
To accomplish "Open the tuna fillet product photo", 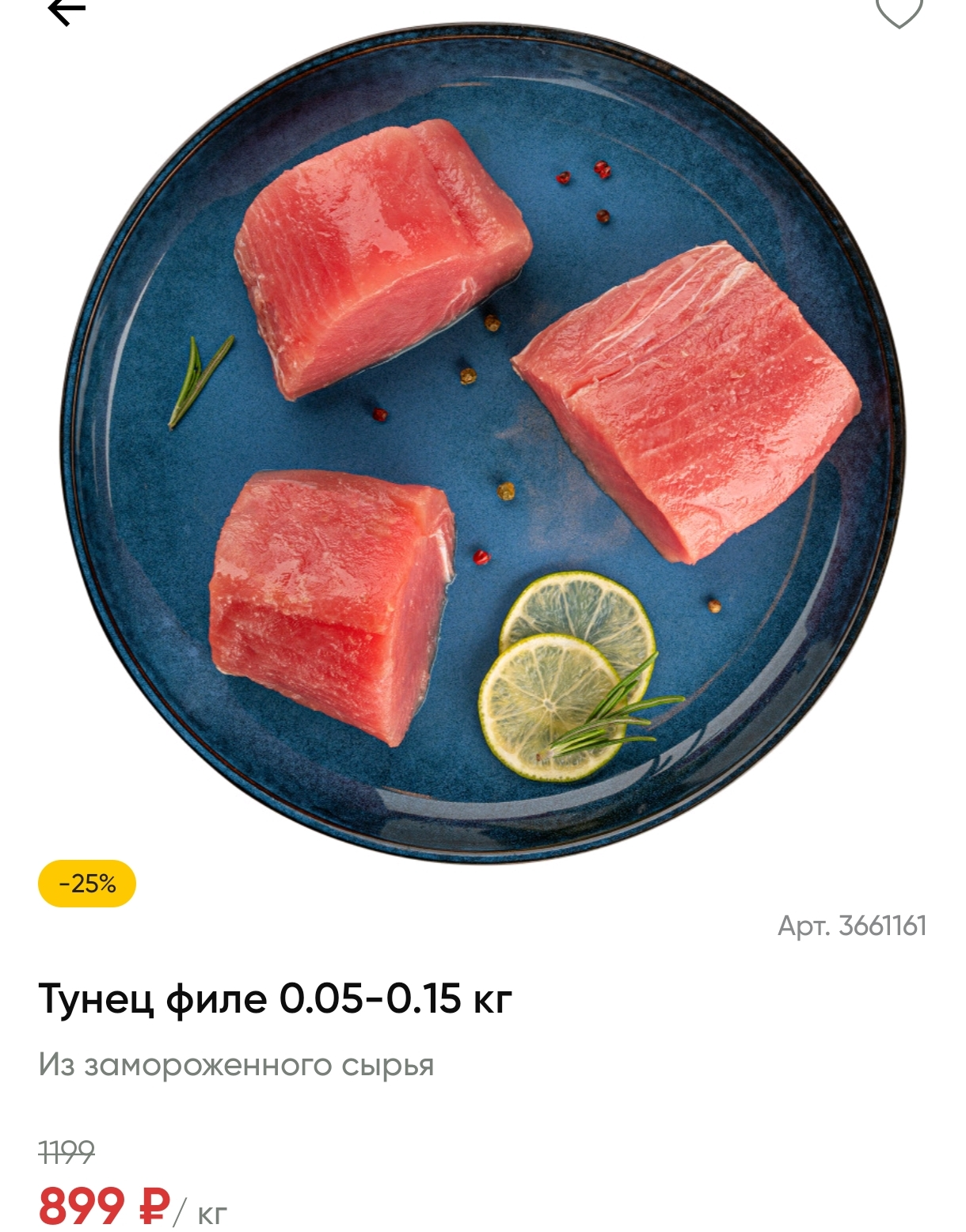I will [483, 443].
